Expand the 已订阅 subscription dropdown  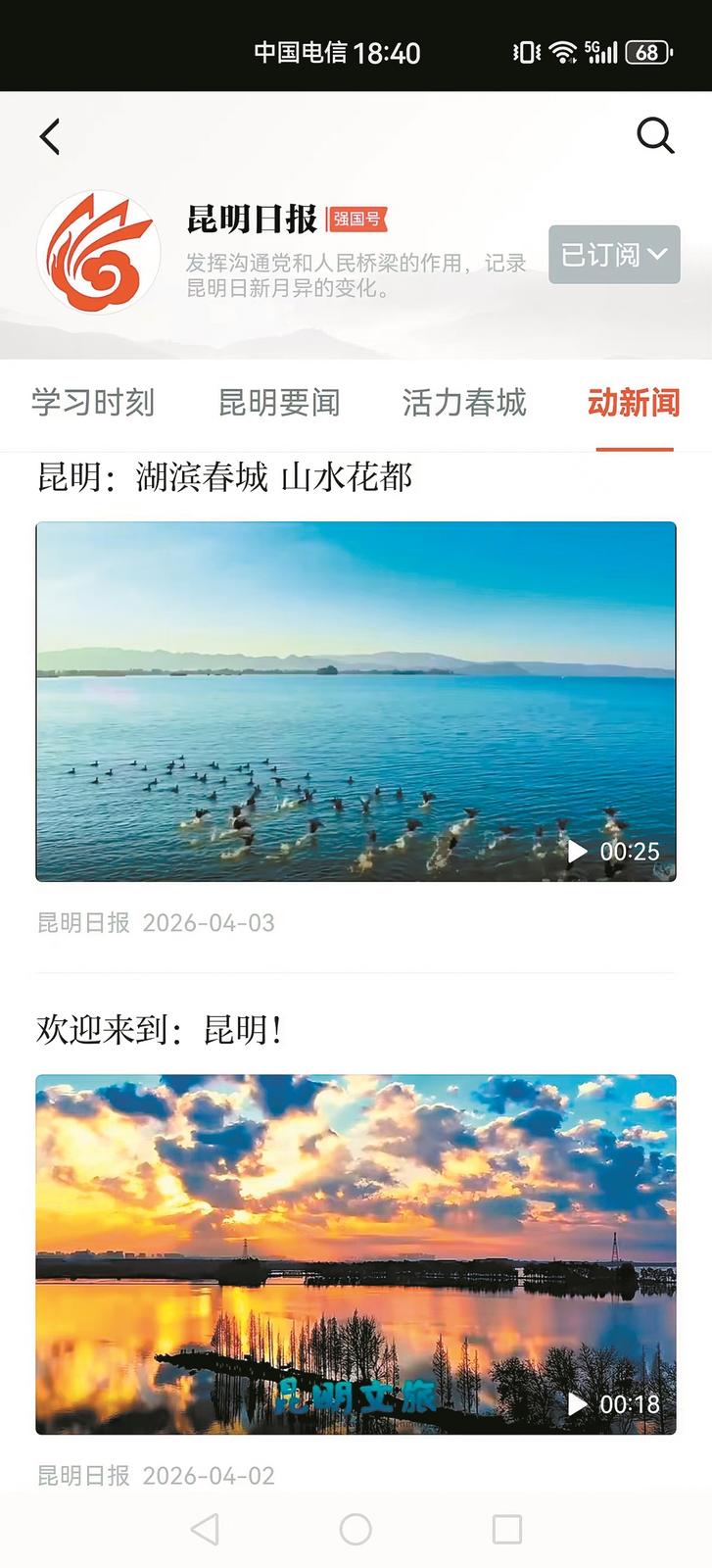point(614,255)
